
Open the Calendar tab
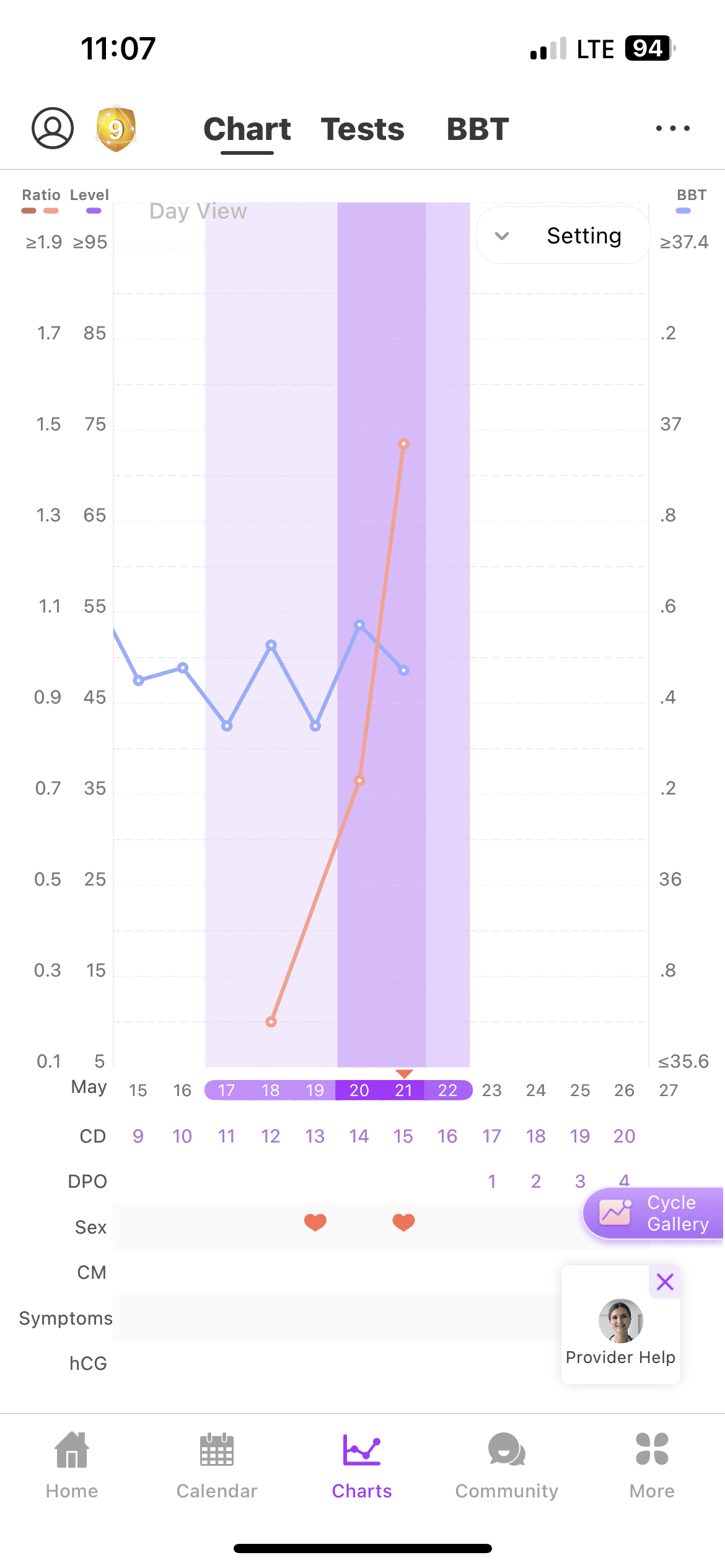click(217, 1465)
